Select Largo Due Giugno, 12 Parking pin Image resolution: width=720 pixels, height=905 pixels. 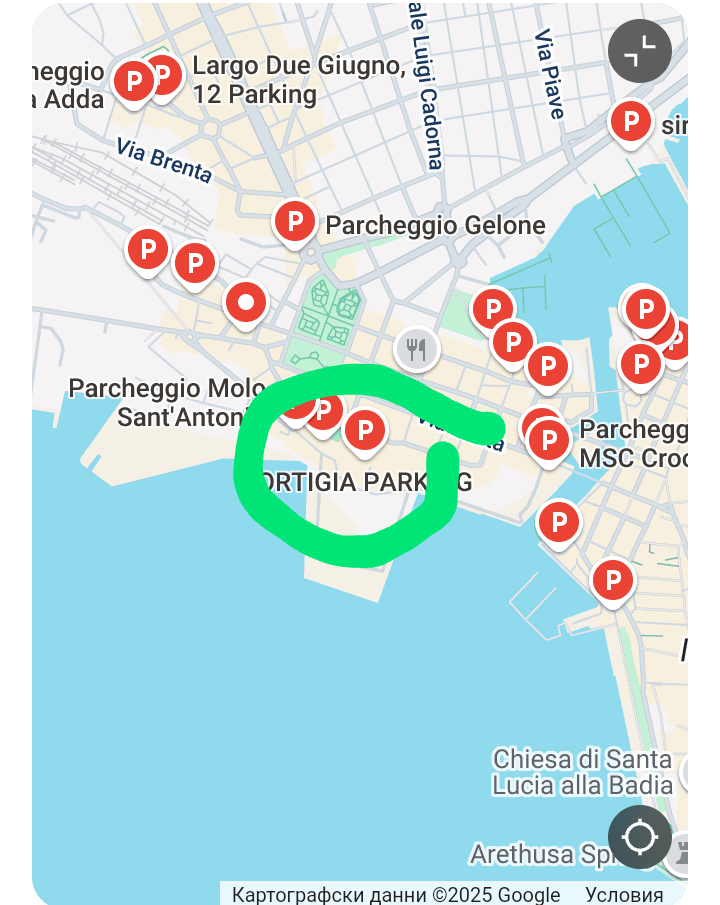coord(162,75)
